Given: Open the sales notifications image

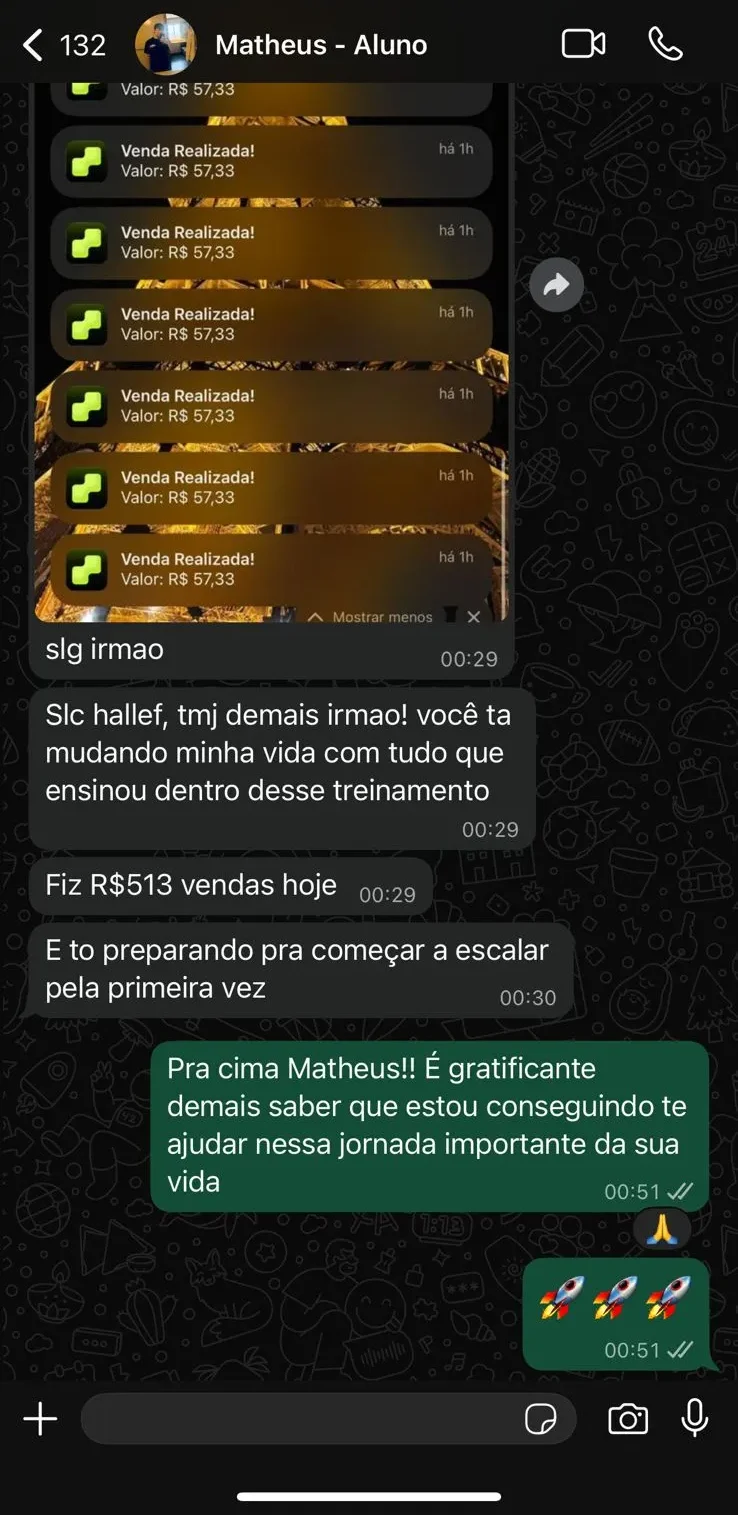Looking at the screenshot, I should [x=270, y=350].
